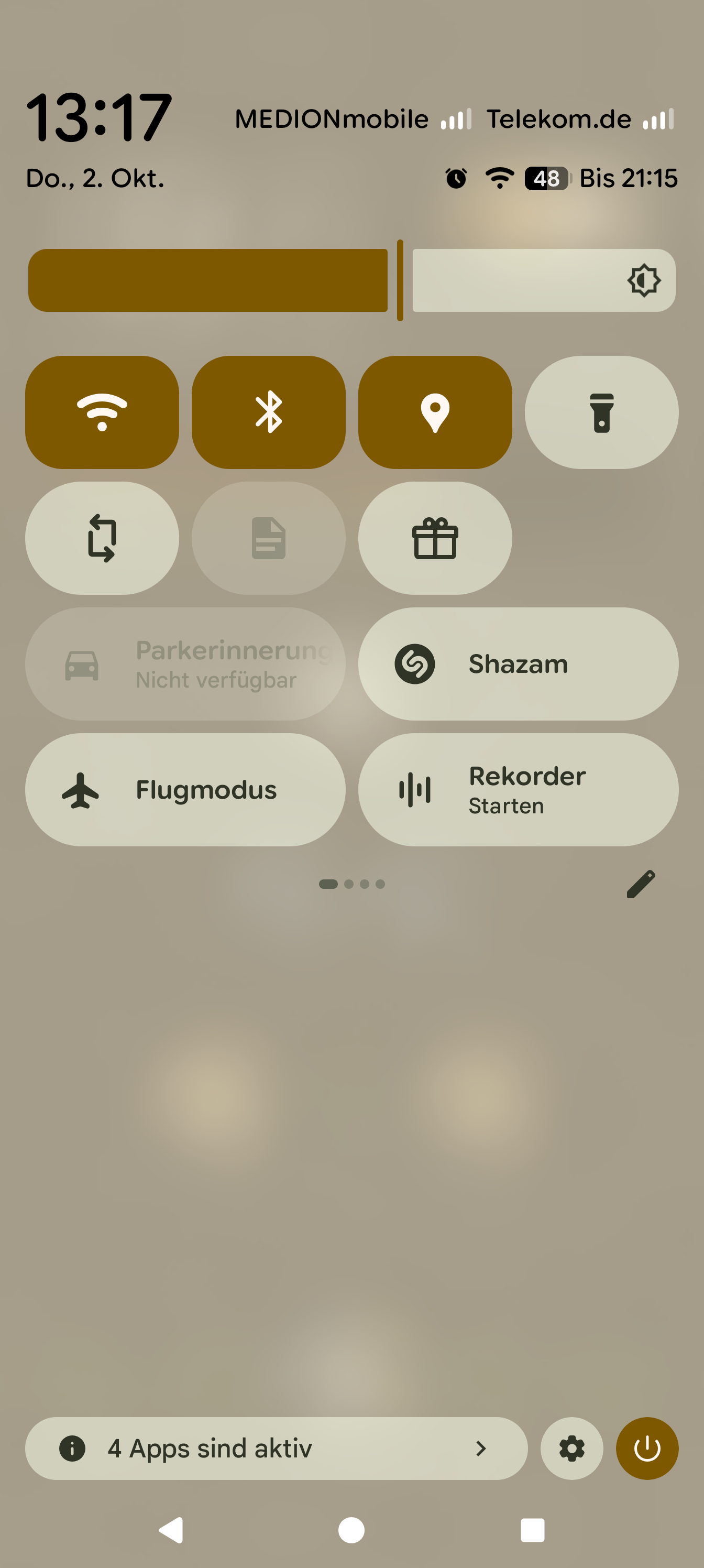Turn off the Wi-Fi tile
The image size is (704, 1568).
(102, 412)
